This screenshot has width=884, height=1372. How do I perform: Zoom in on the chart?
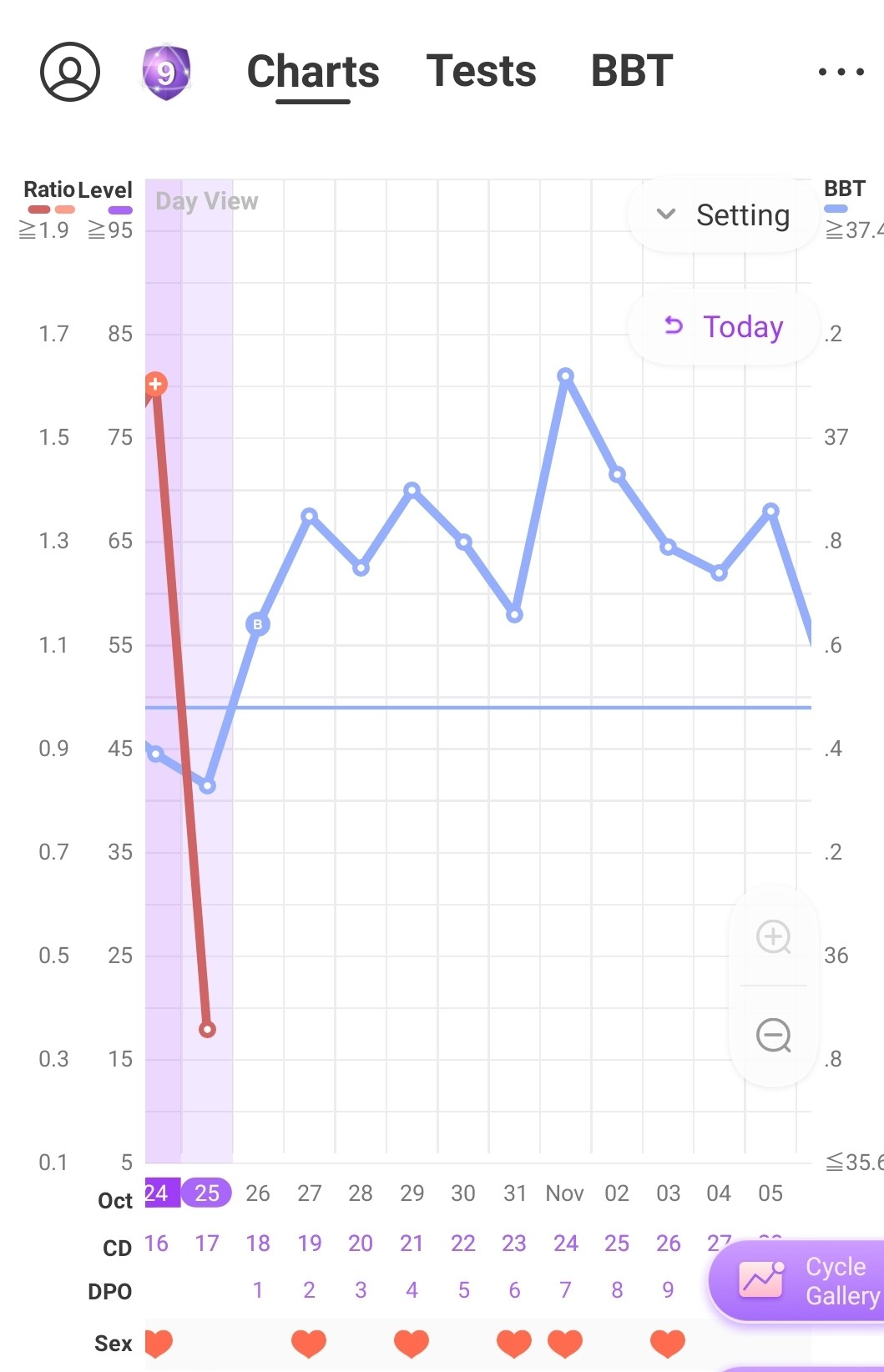click(773, 936)
